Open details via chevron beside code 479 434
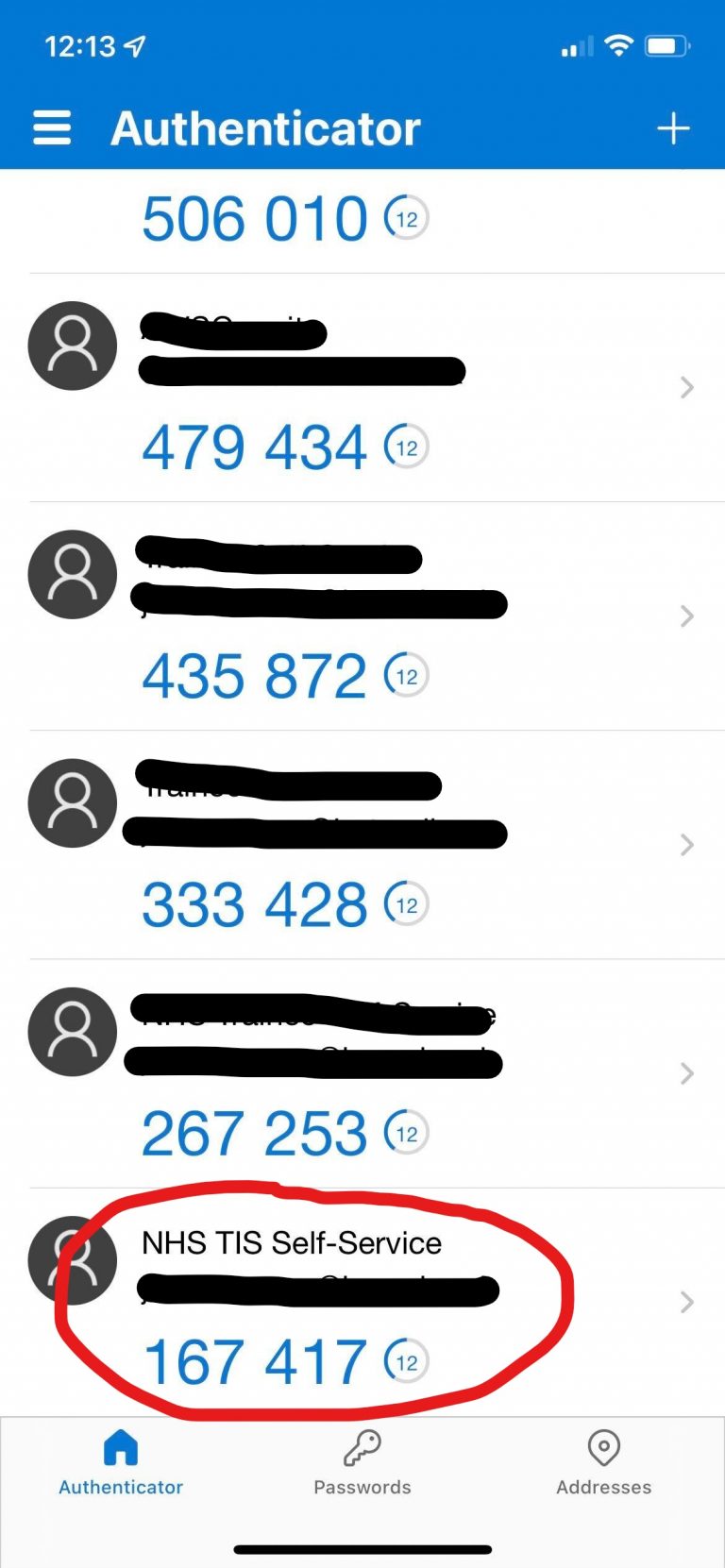Screen dimensions: 725x1568 (686, 387)
